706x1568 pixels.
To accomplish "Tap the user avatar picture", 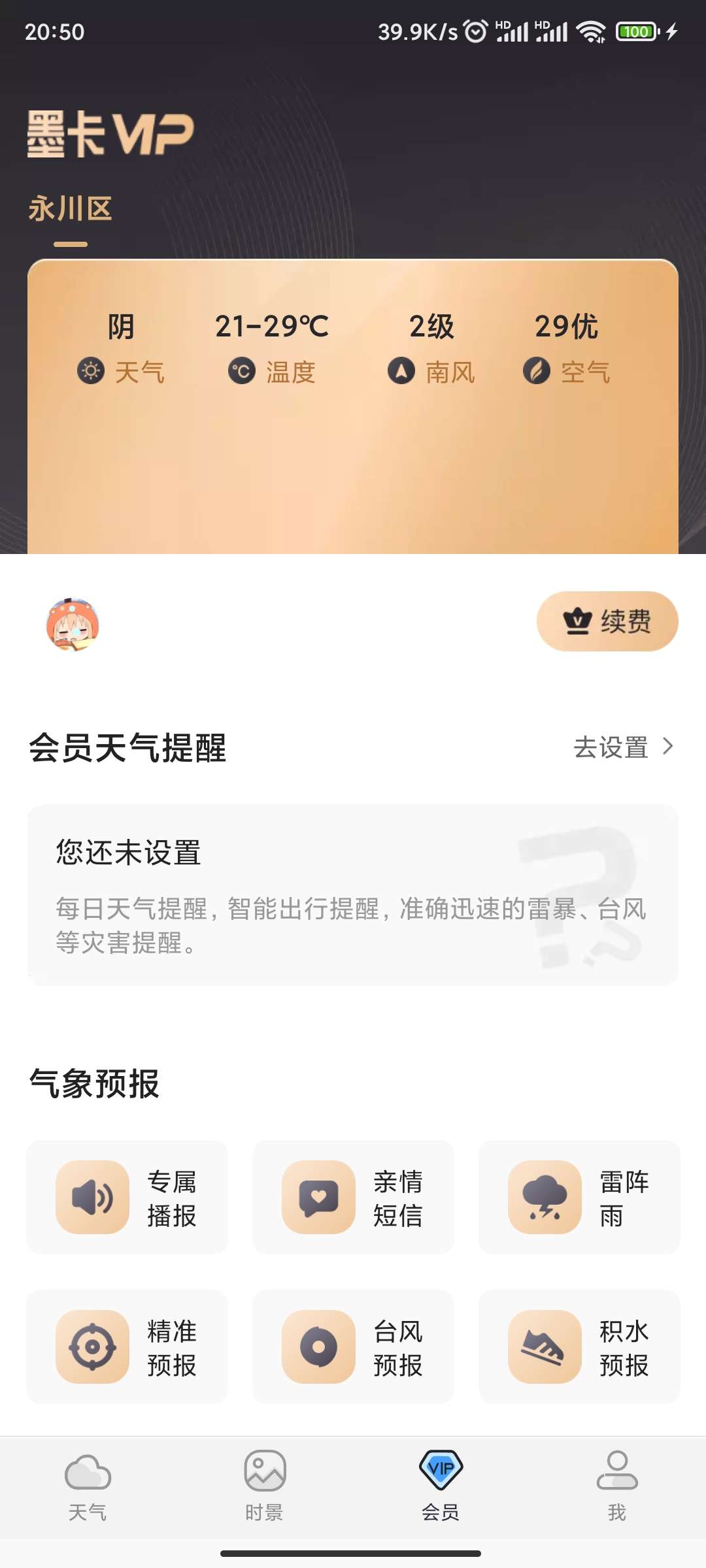I will pyautogui.click(x=73, y=625).
